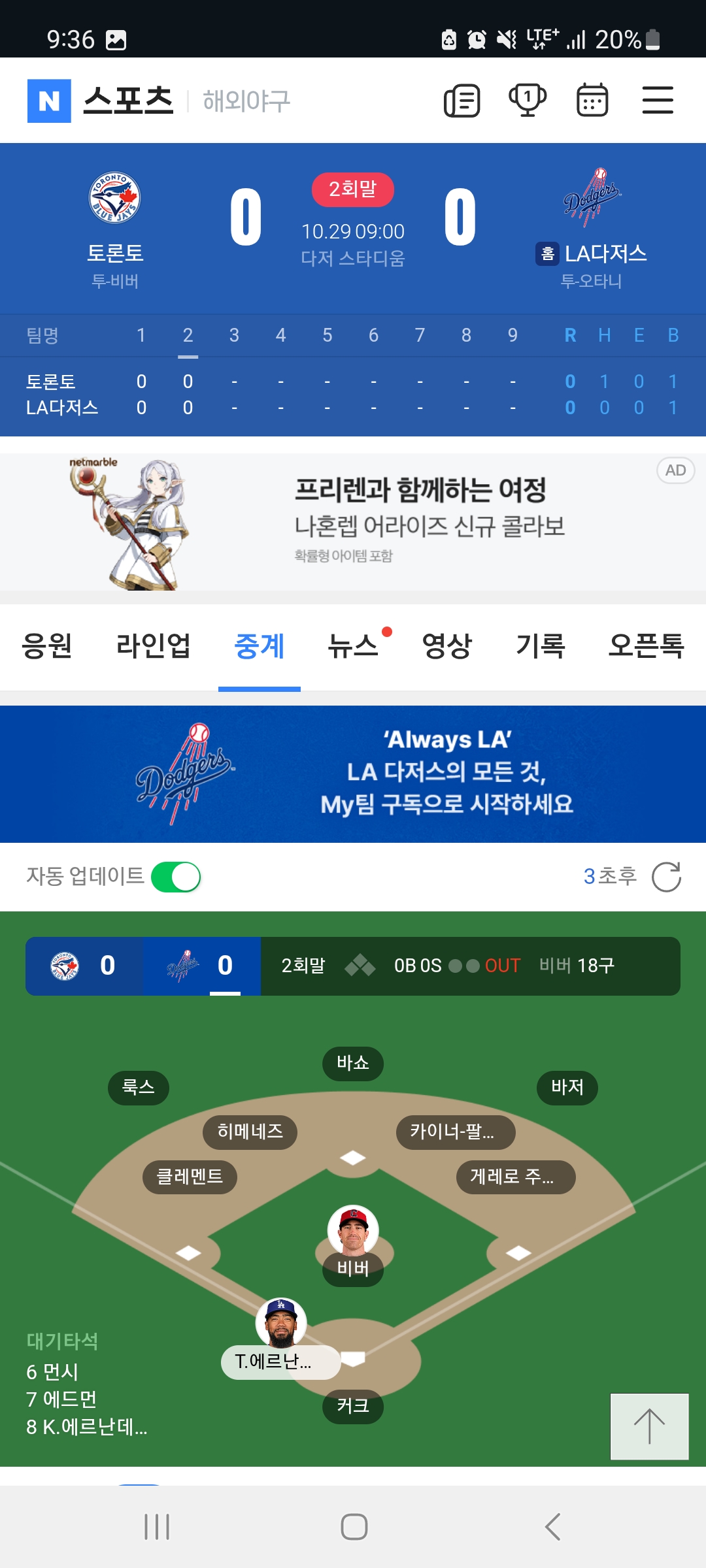Refresh the live relay now
Viewport: 706px width, 1568px height.
pos(666,877)
